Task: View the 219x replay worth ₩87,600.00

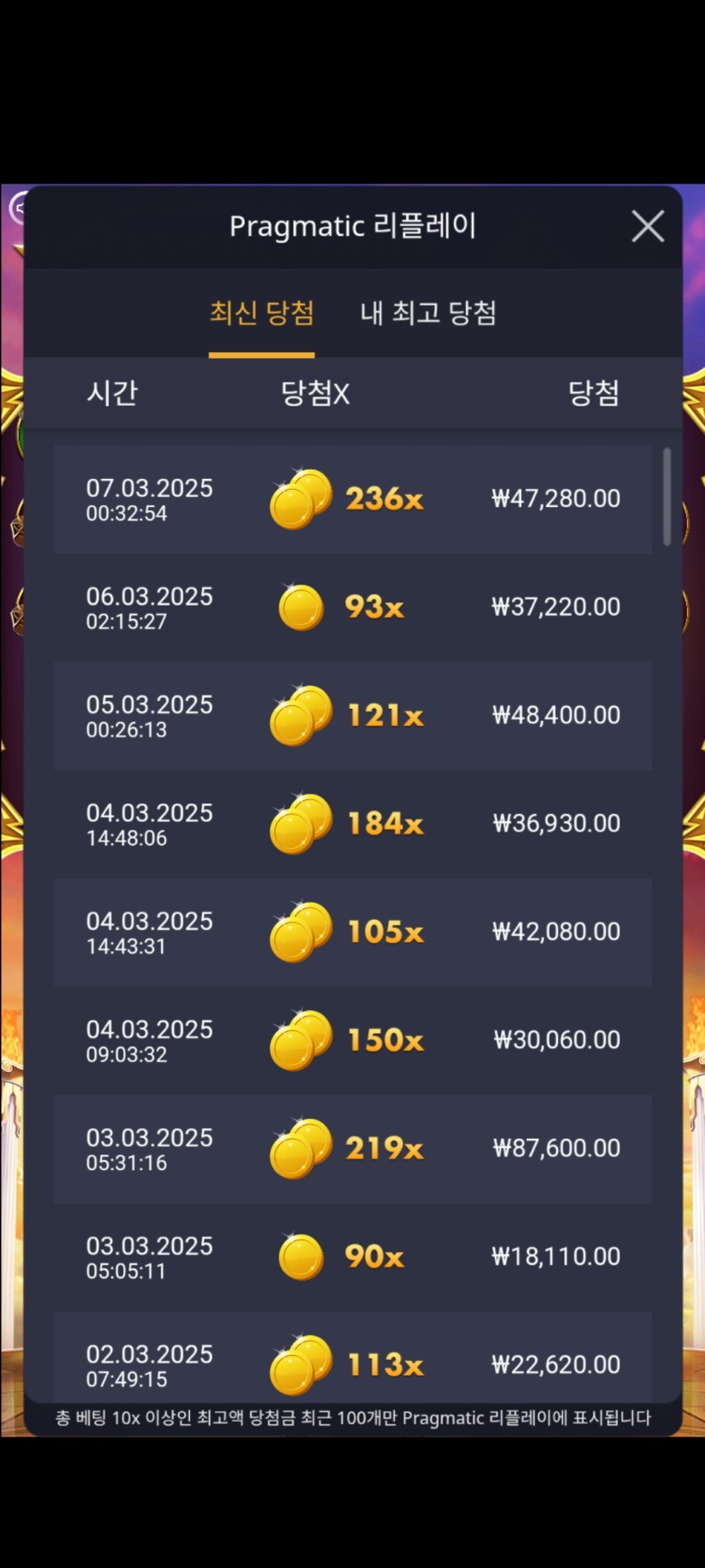Action: (x=352, y=1148)
